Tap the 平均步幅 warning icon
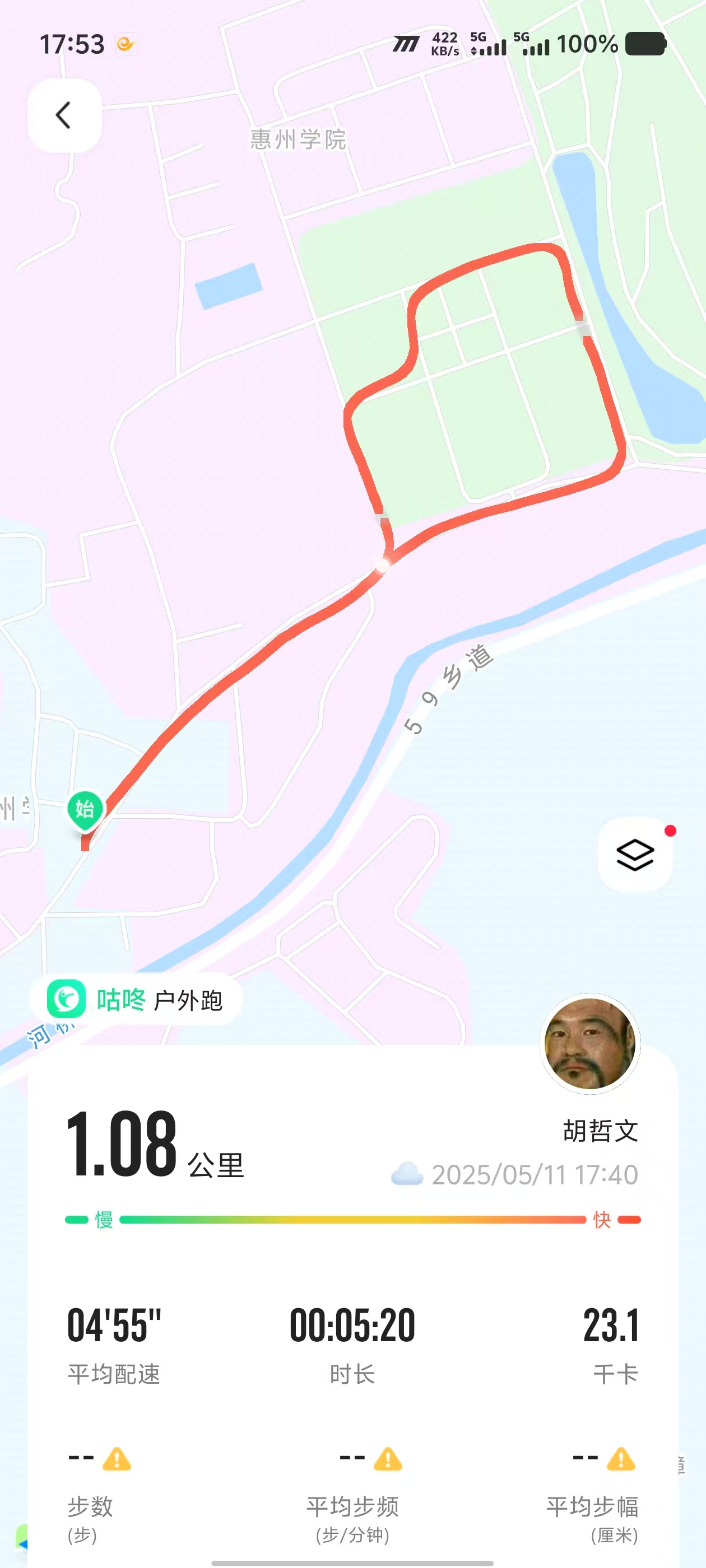This screenshot has width=706, height=1568. click(x=621, y=1459)
